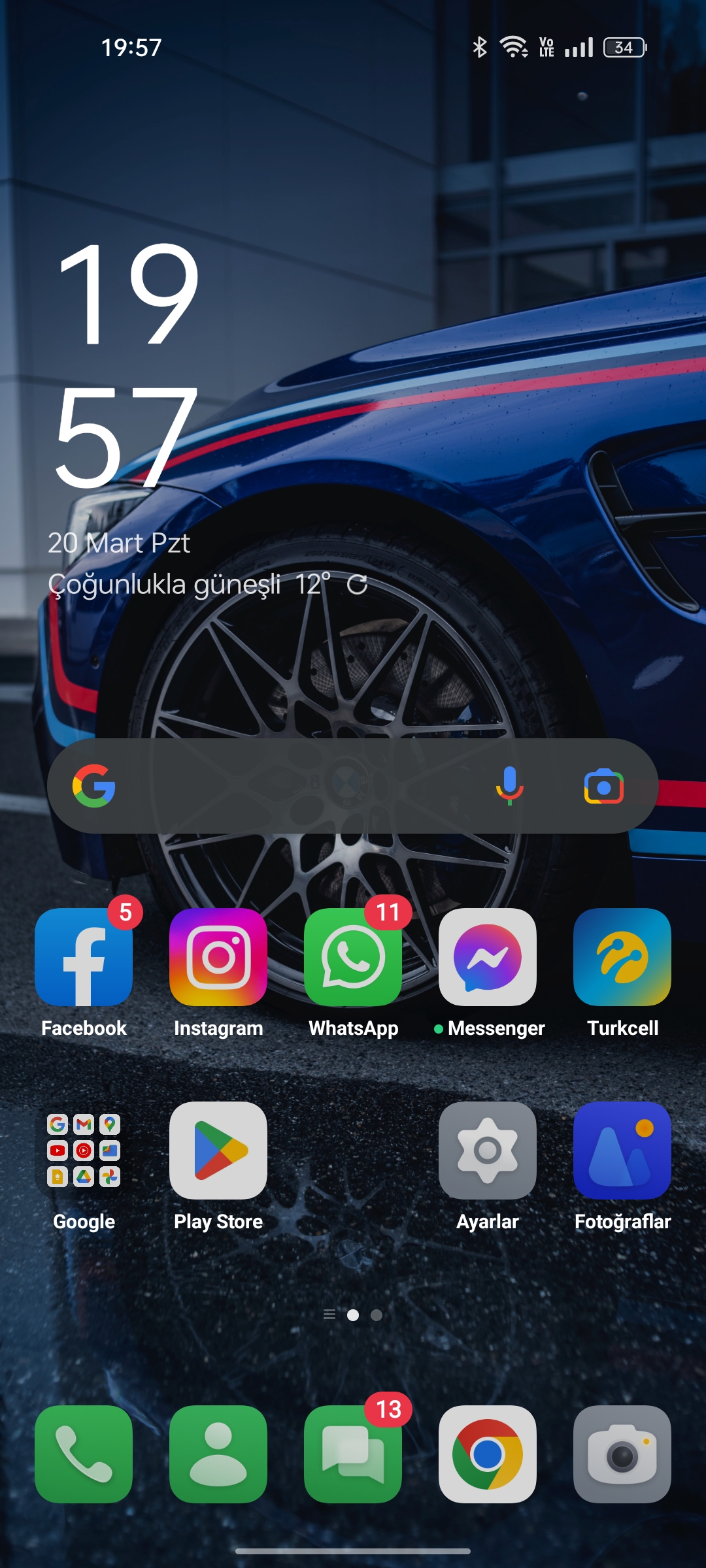Screen dimensions: 706x1568
Task: Launch Instagram
Action: click(218, 957)
